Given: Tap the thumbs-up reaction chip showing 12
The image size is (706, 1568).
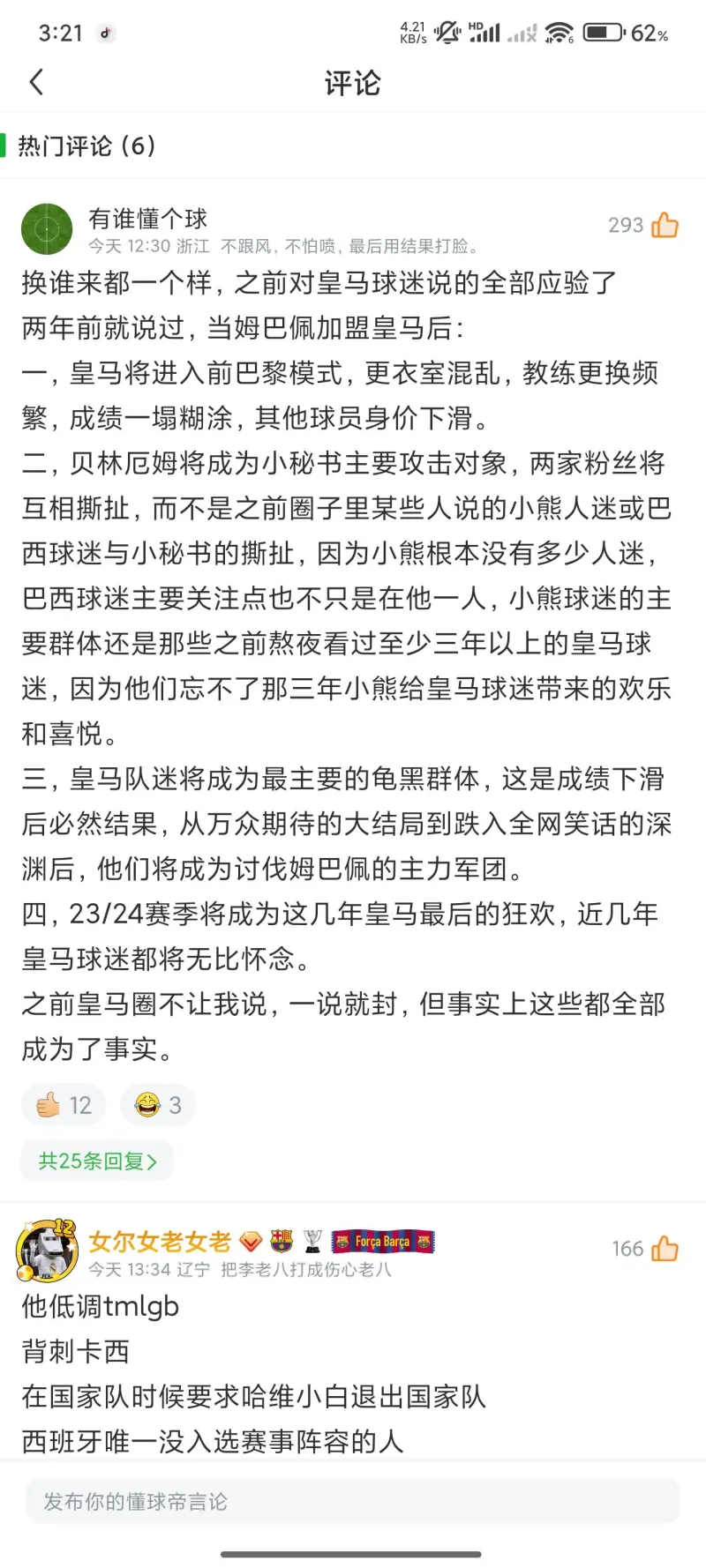Looking at the screenshot, I should pos(64,1105).
